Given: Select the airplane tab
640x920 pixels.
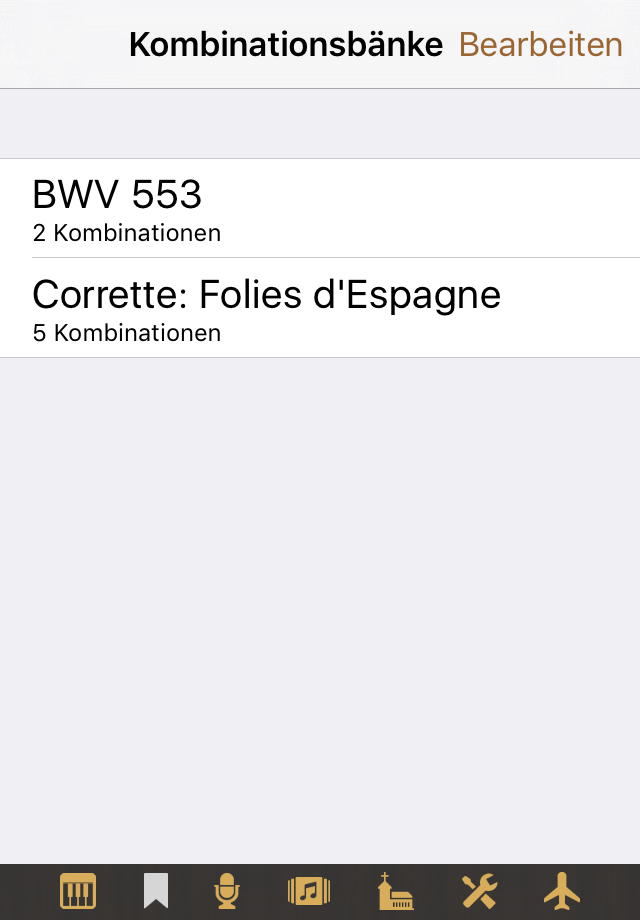Looking at the screenshot, I should [562, 890].
